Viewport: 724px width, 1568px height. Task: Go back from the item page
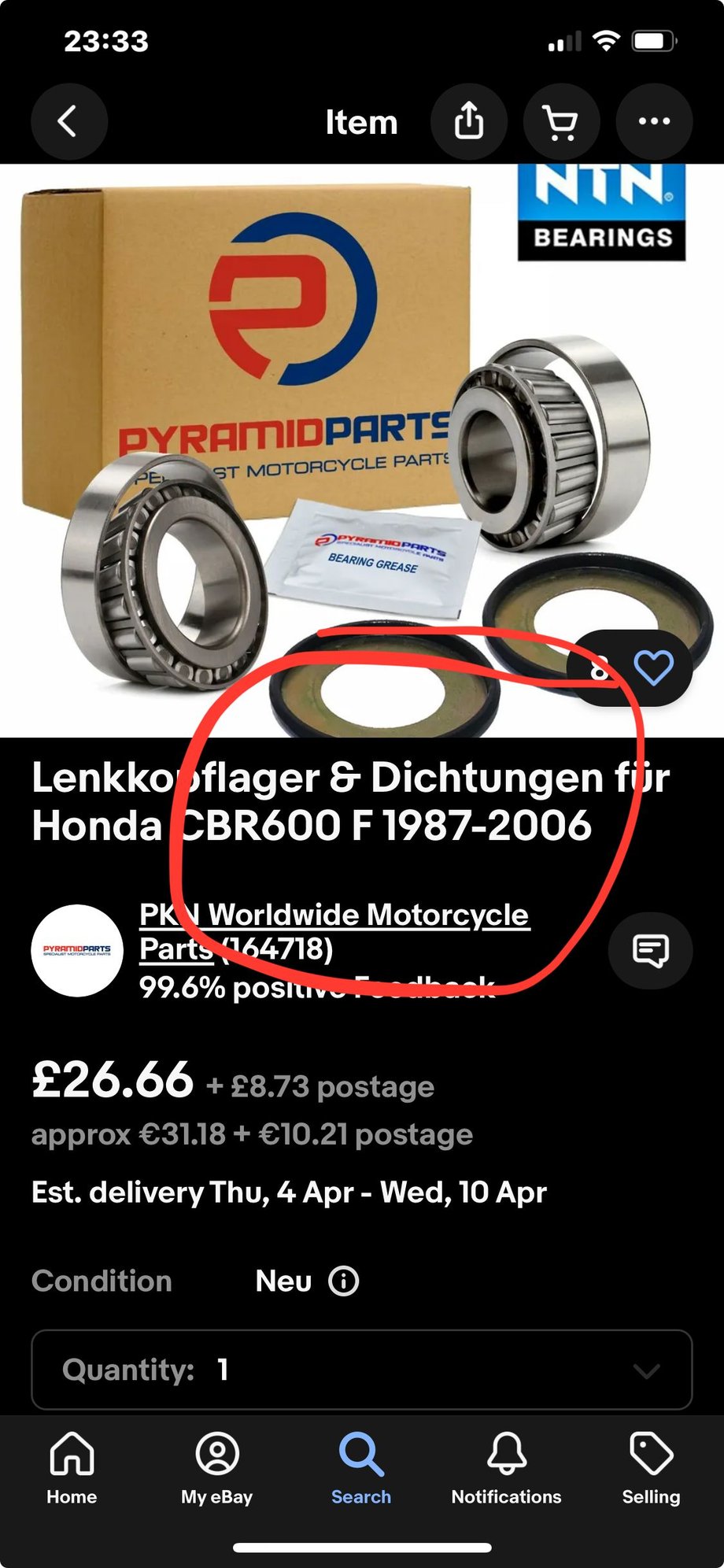68,122
